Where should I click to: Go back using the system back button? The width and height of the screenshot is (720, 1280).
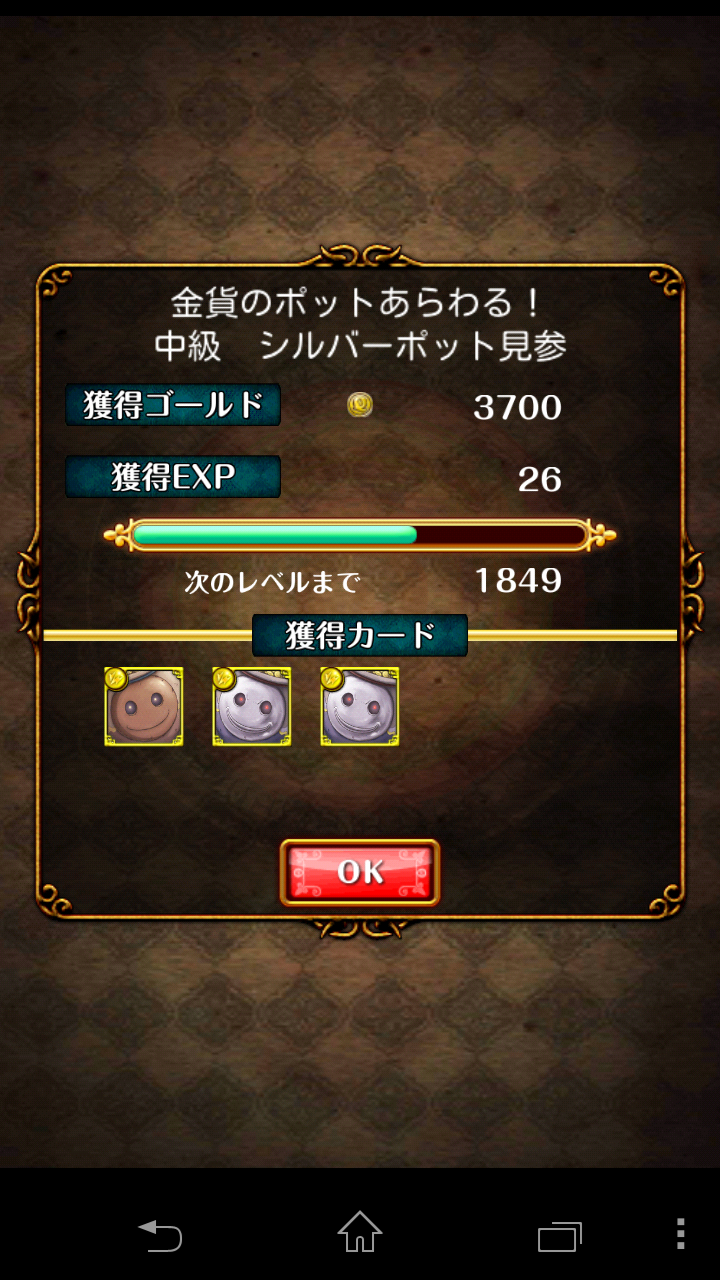pos(160,1235)
